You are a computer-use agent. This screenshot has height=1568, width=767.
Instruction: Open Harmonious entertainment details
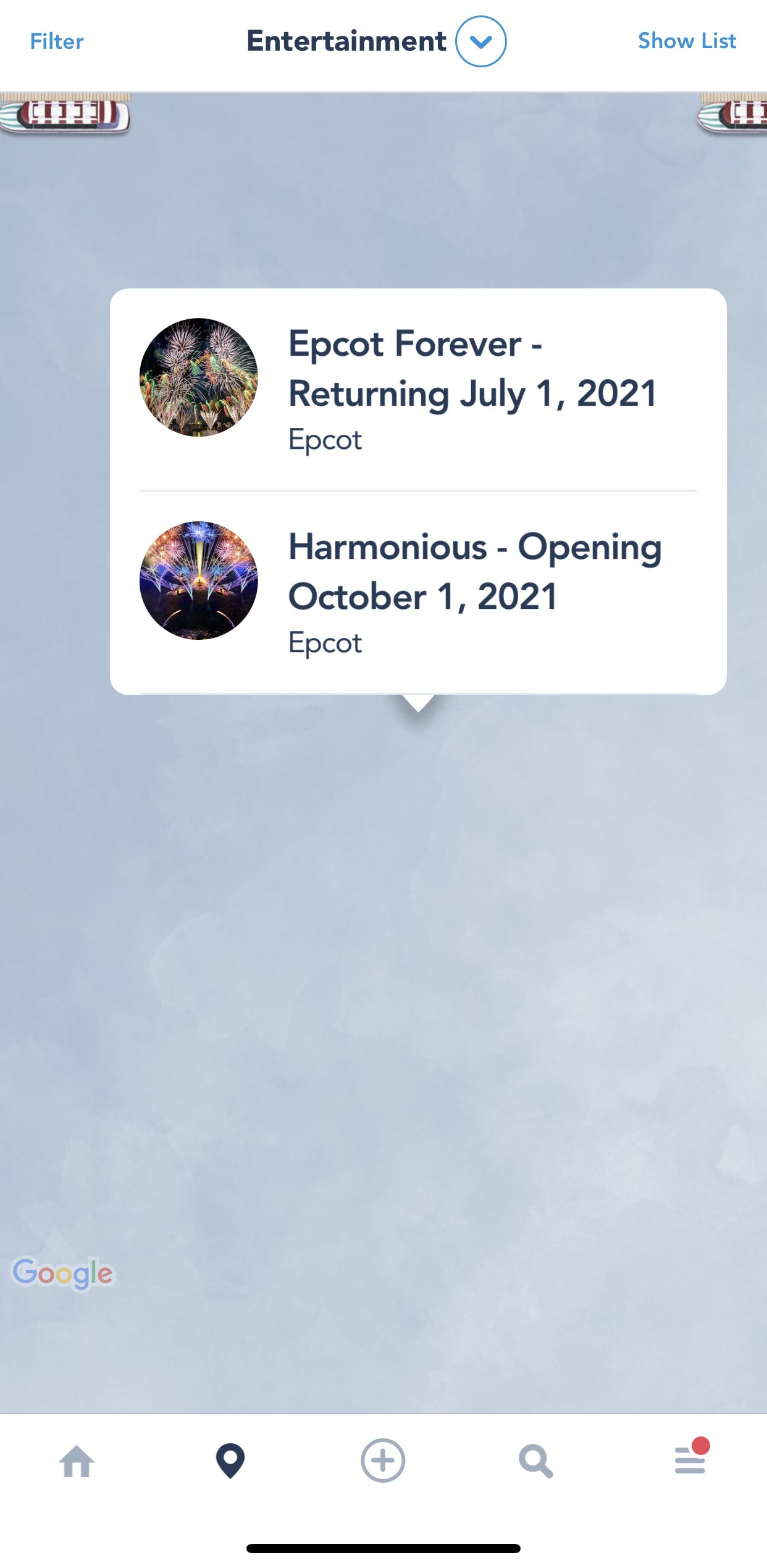418,592
